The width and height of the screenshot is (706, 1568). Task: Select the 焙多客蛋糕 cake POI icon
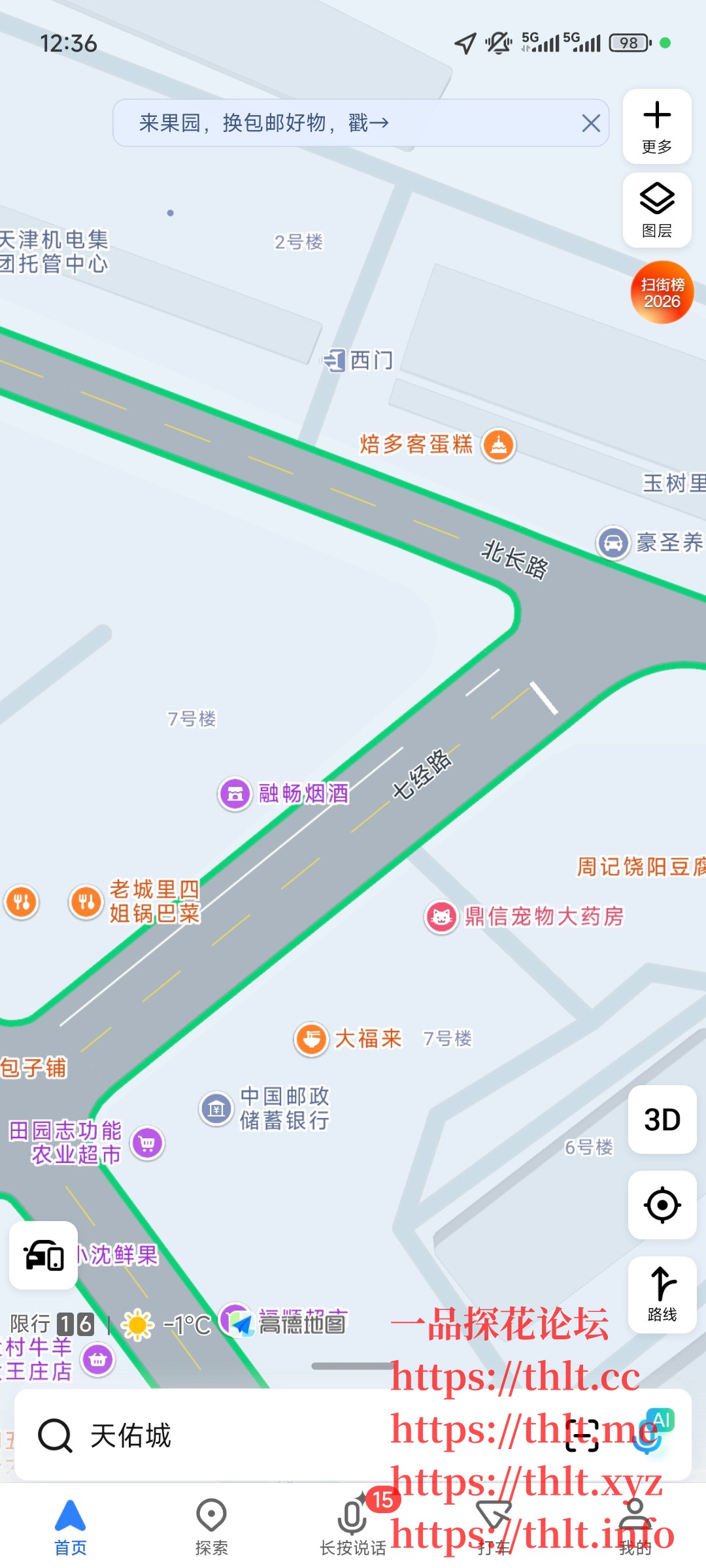click(x=497, y=445)
